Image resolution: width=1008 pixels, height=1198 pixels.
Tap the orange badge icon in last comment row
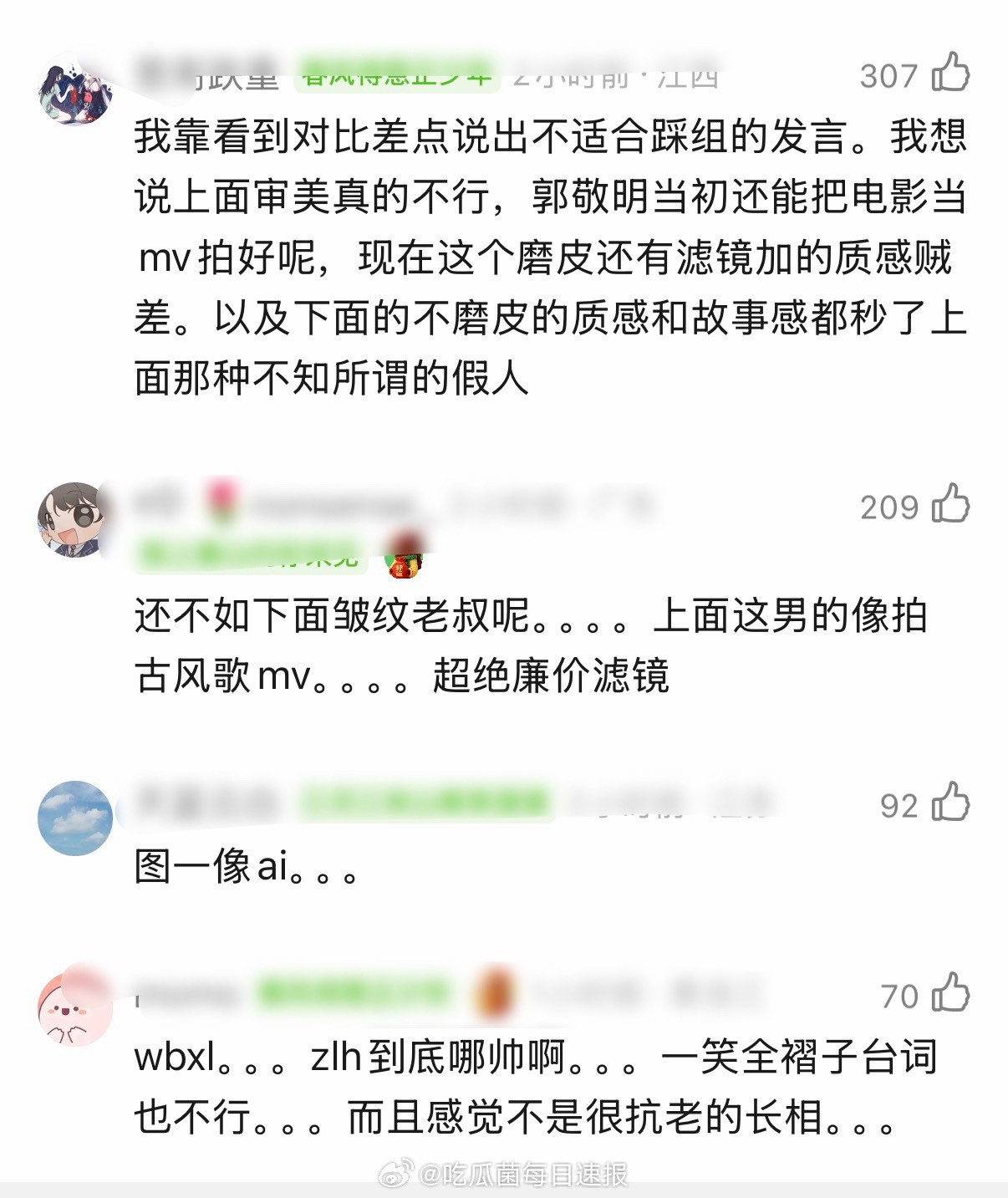click(x=493, y=995)
